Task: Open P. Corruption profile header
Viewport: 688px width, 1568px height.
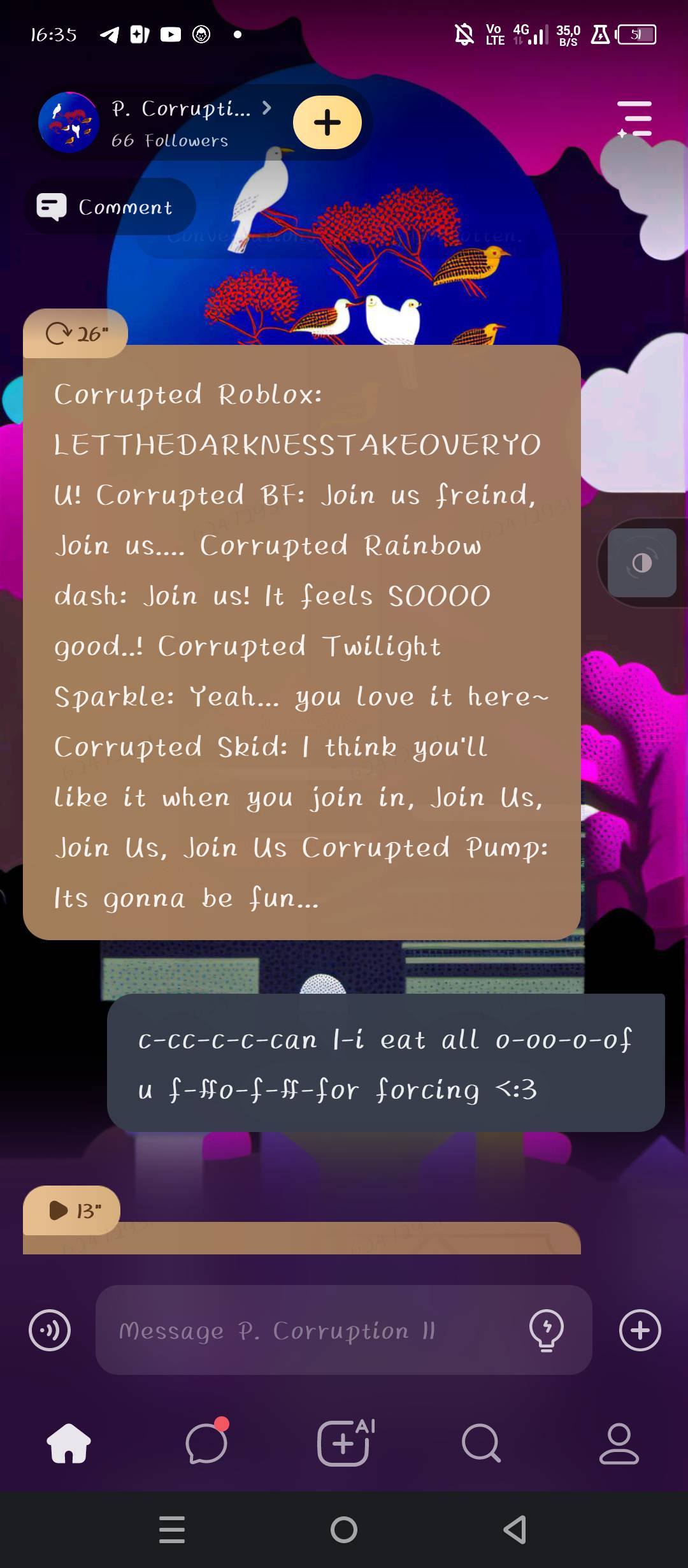Action: [182, 122]
